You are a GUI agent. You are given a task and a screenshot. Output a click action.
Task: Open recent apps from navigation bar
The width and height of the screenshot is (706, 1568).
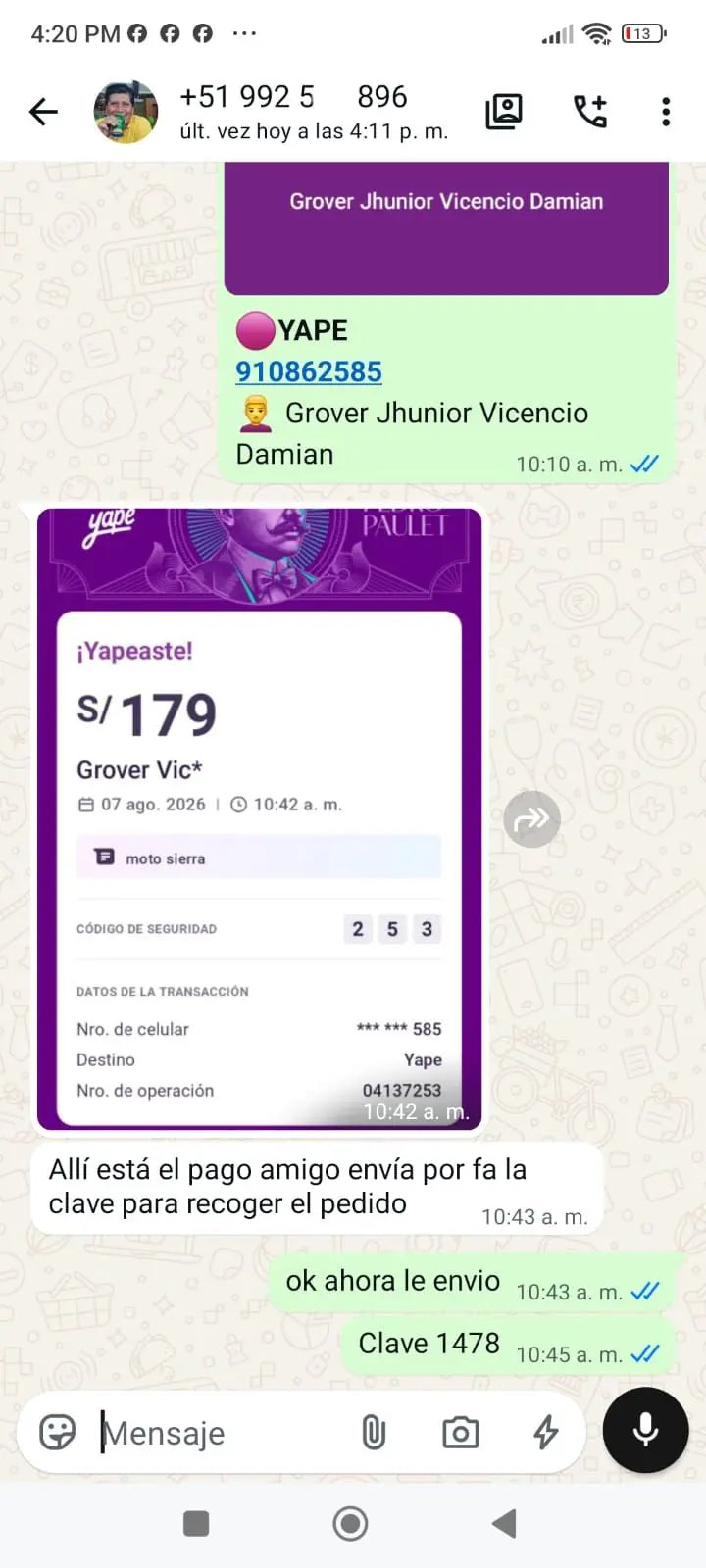click(196, 1523)
